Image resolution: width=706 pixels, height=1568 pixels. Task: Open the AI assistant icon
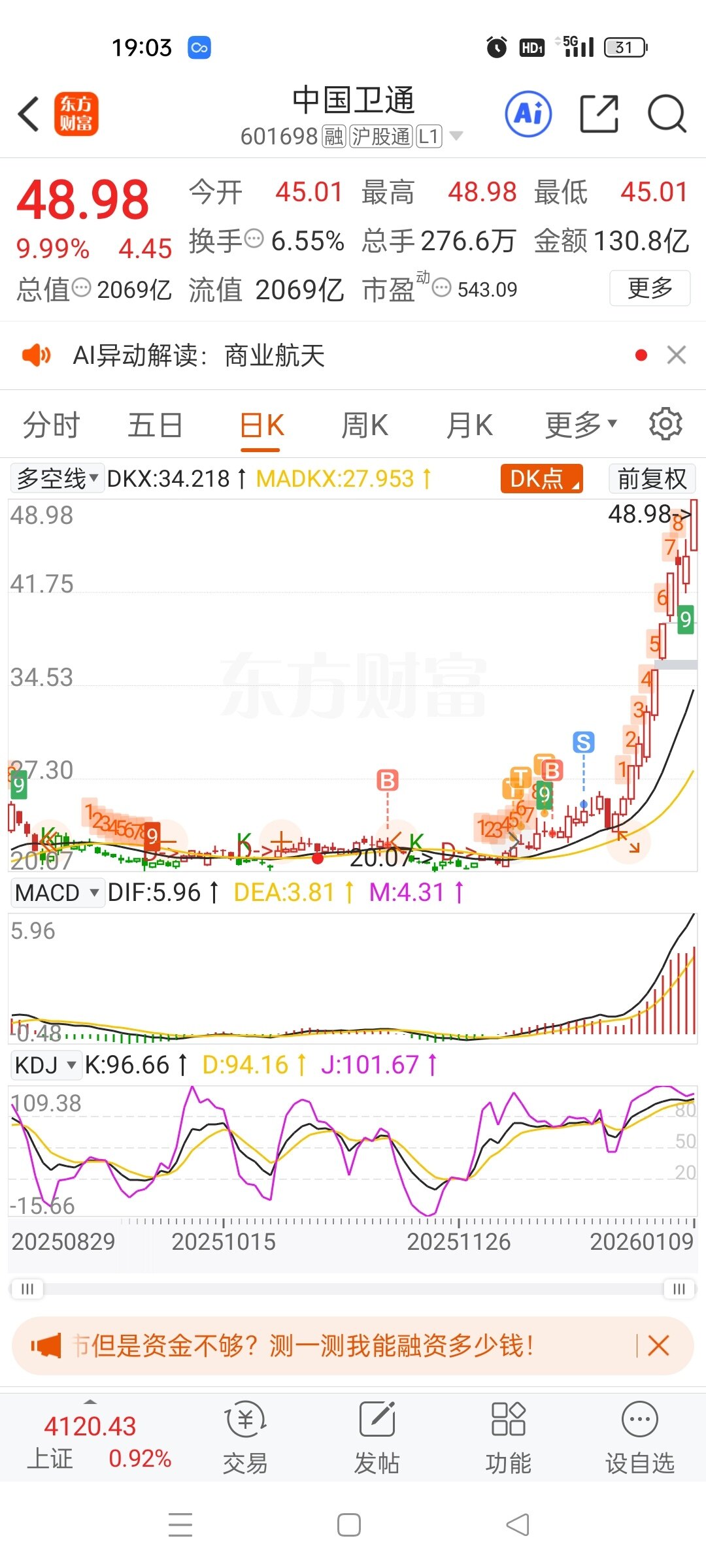pos(528,114)
